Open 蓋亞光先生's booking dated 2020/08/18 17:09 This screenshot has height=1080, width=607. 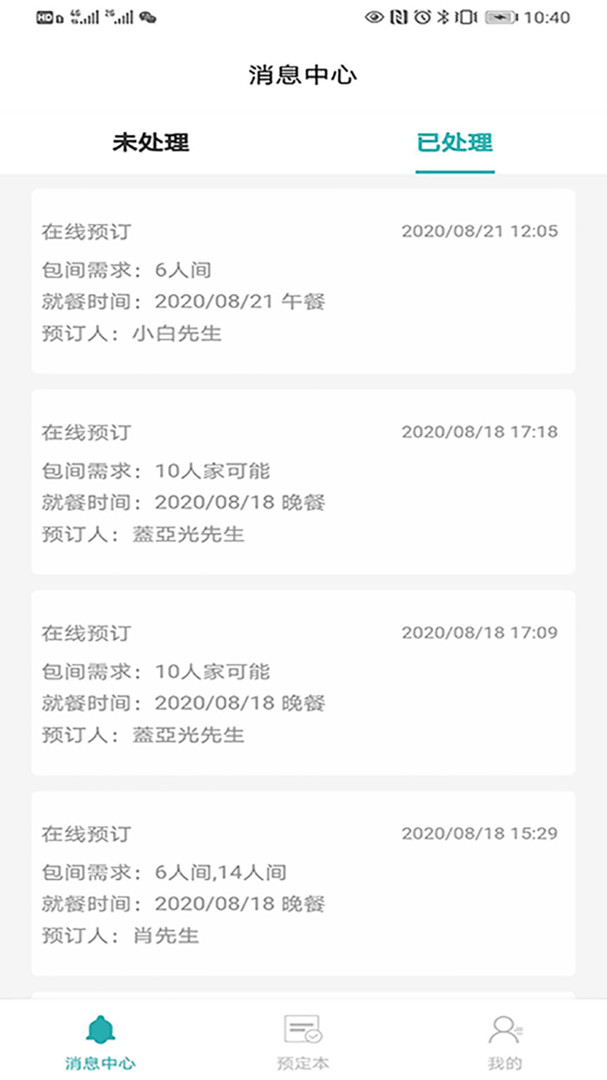coord(303,683)
